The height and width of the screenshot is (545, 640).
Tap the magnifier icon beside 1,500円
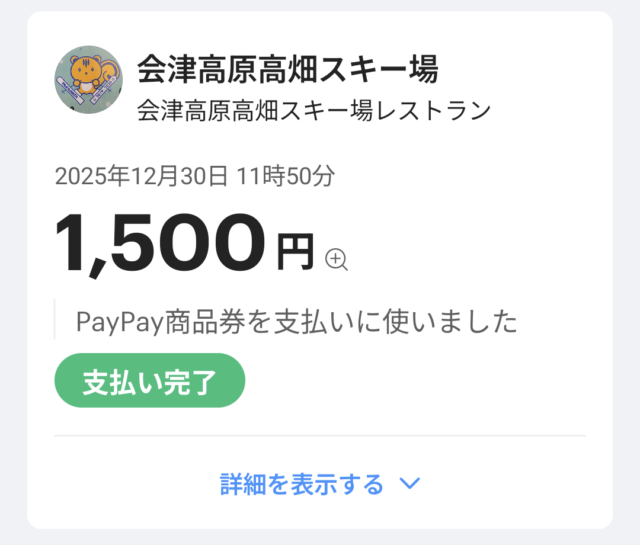[x=336, y=260]
